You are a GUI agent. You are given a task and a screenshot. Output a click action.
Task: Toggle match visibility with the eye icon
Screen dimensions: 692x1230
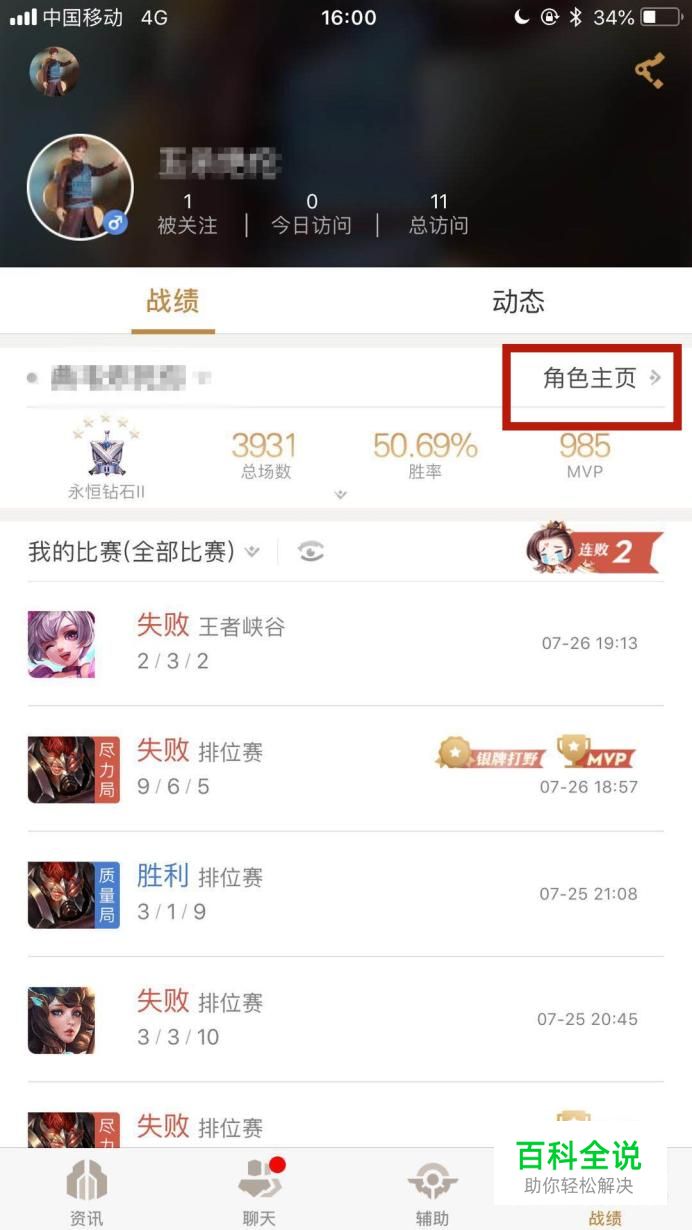click(311, 551)
